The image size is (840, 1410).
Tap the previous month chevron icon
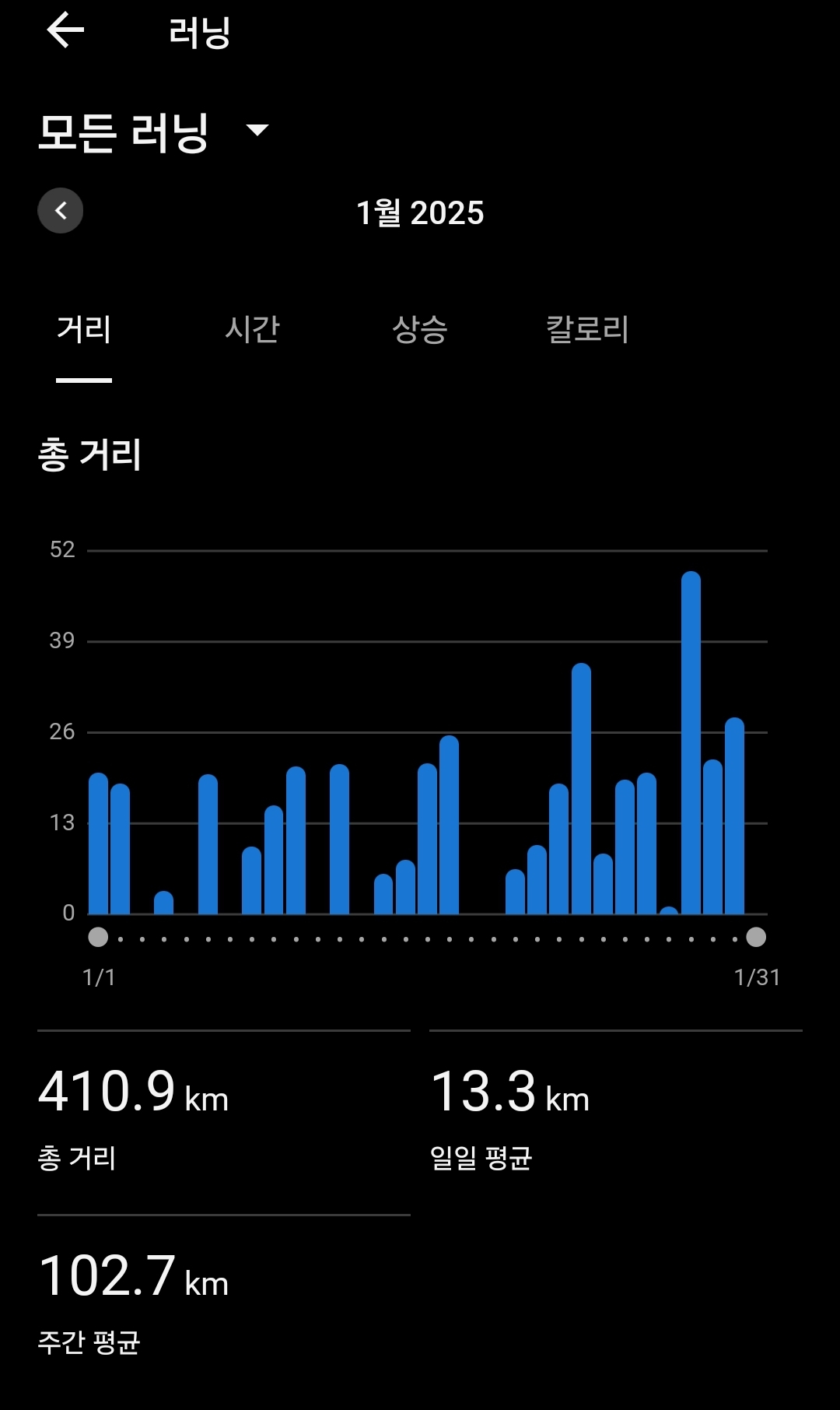61,210
